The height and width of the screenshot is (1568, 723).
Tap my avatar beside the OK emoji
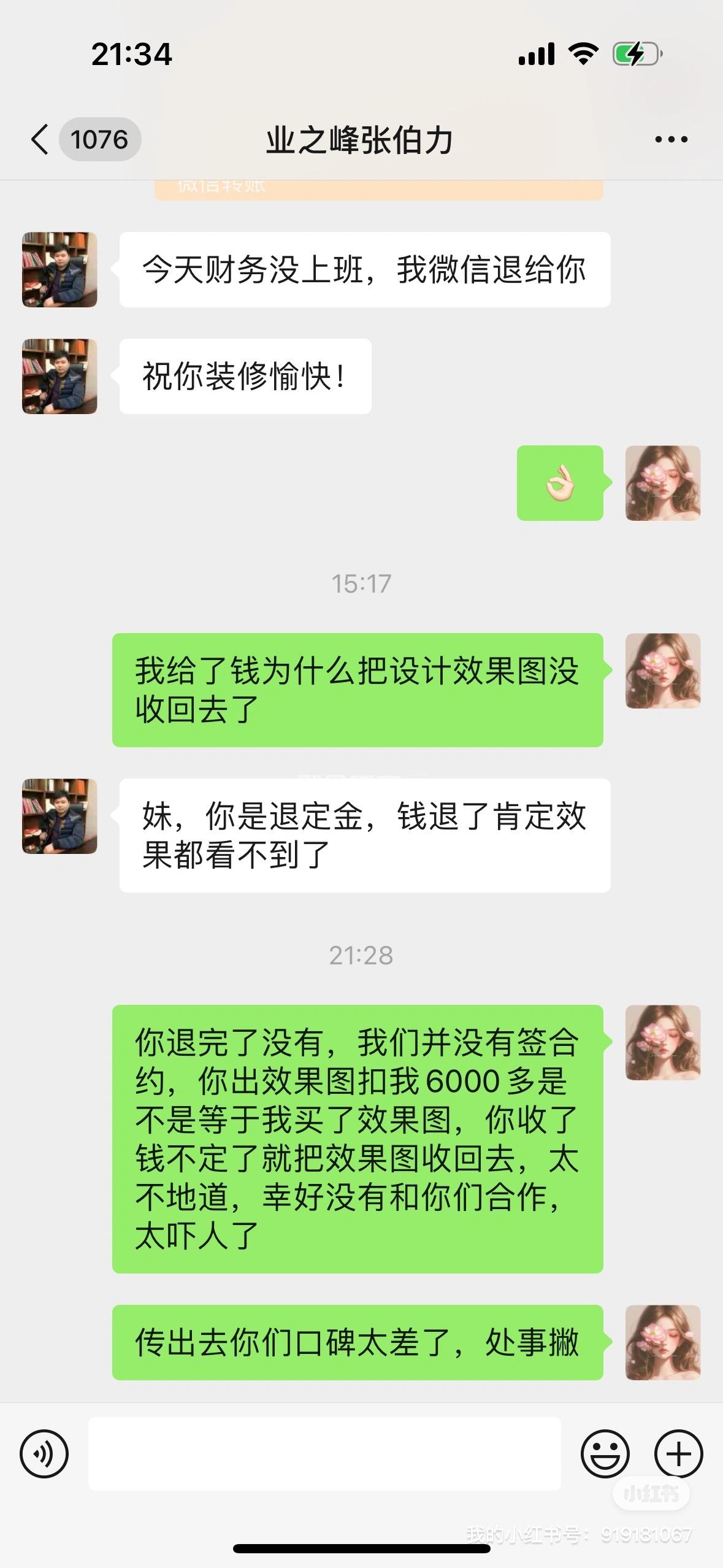[662, 483]
